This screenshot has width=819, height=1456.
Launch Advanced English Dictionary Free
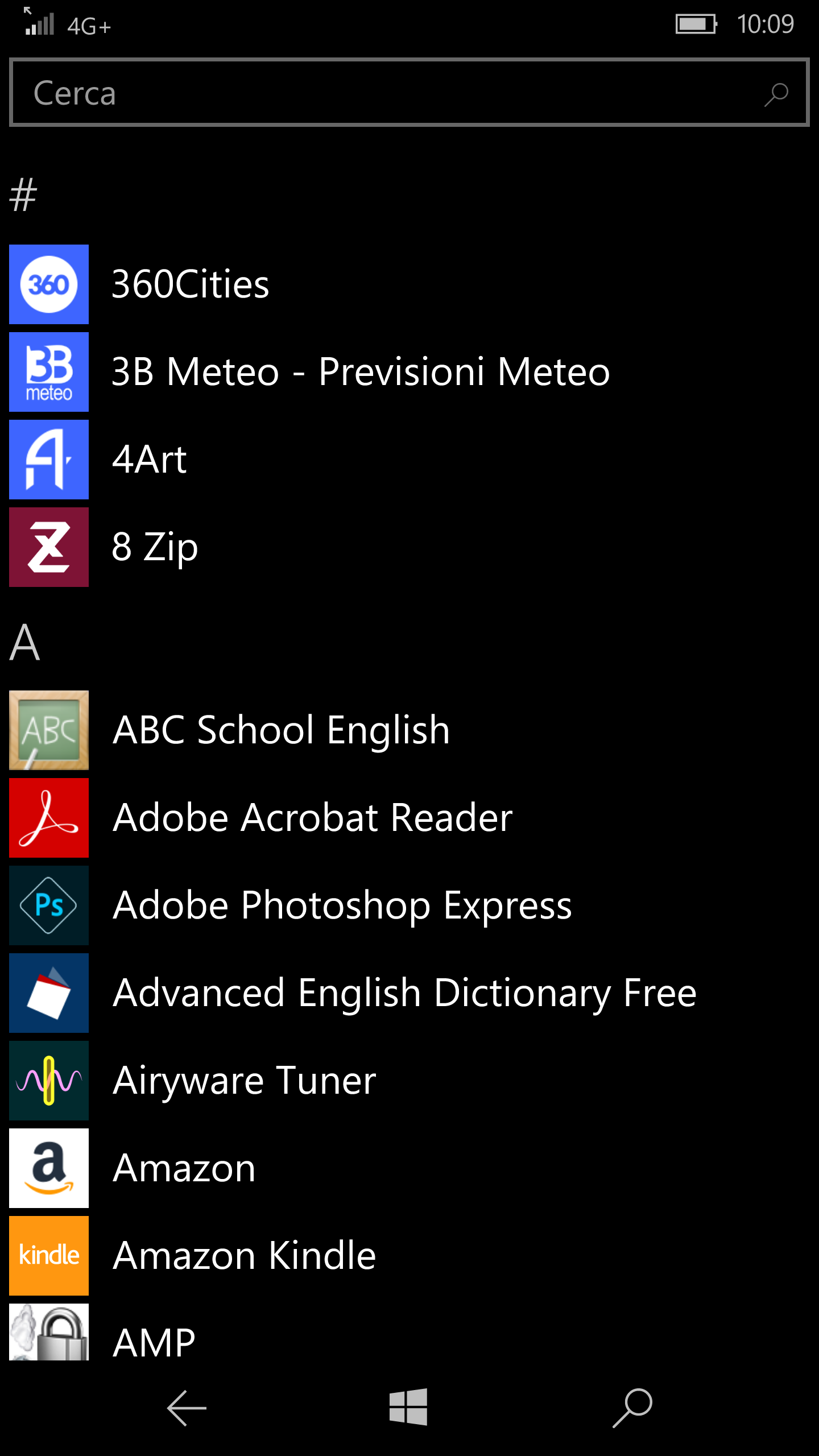(404, 993)
